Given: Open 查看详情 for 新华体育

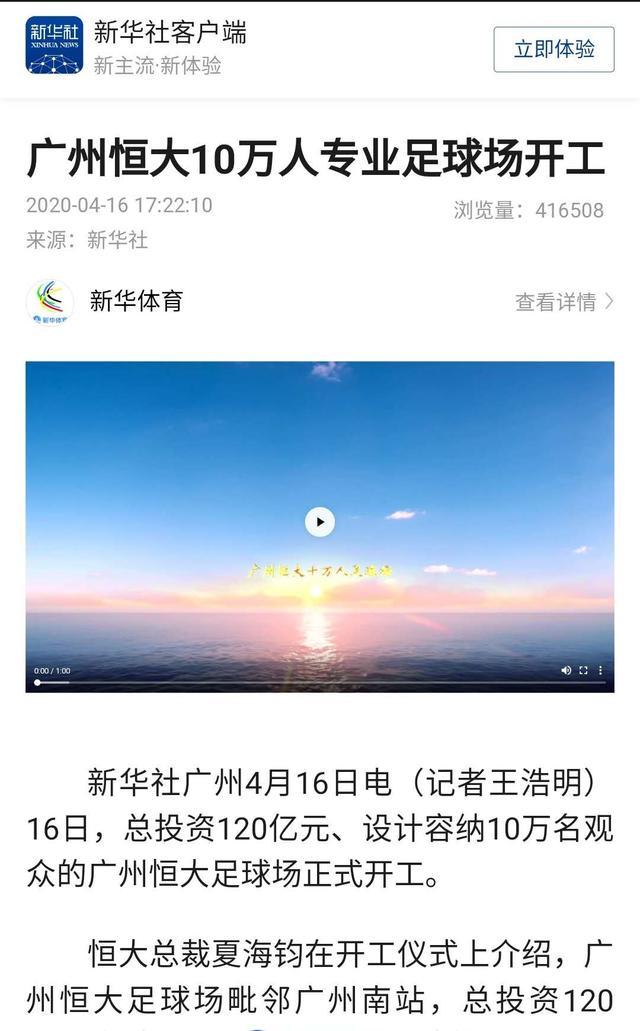Looking at the screenshot, I should pyautogui.click(x=564, y=302).
